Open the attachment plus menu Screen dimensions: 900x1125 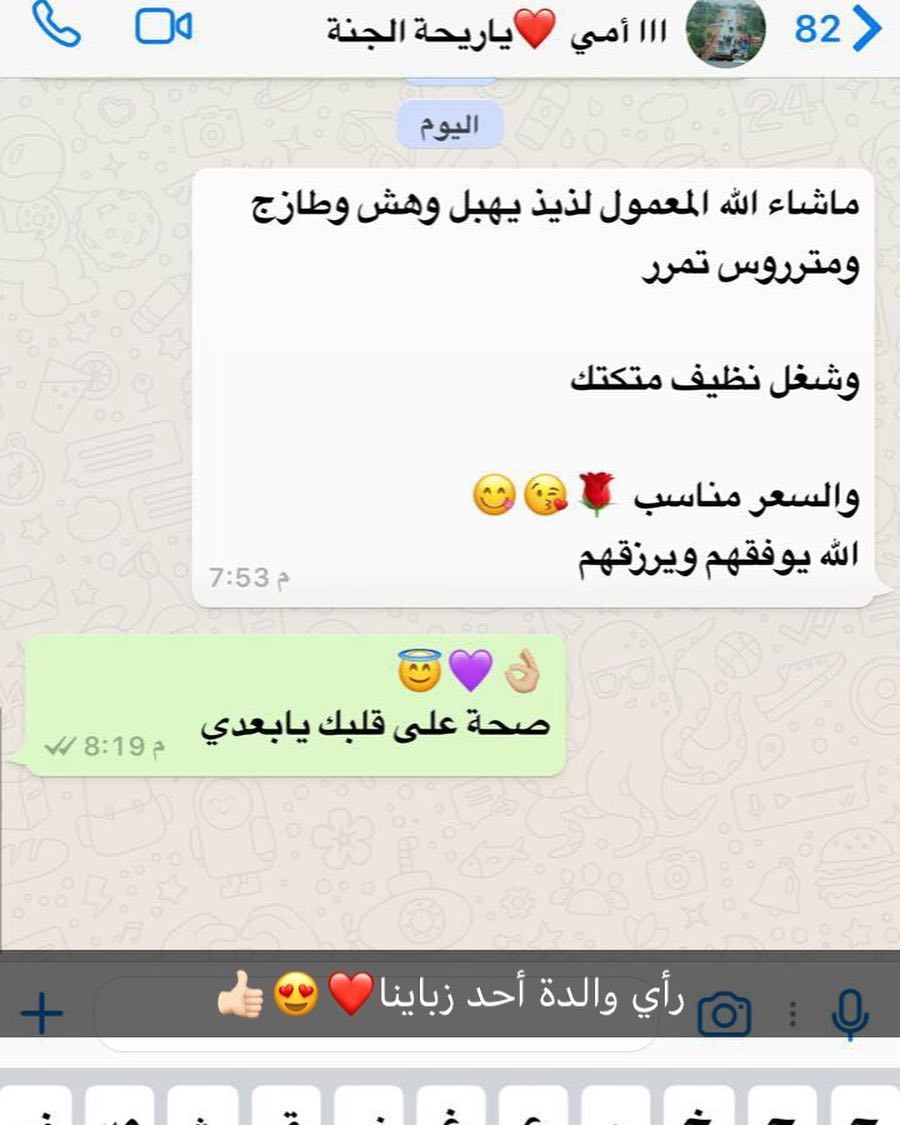[x=42, y=1014]
